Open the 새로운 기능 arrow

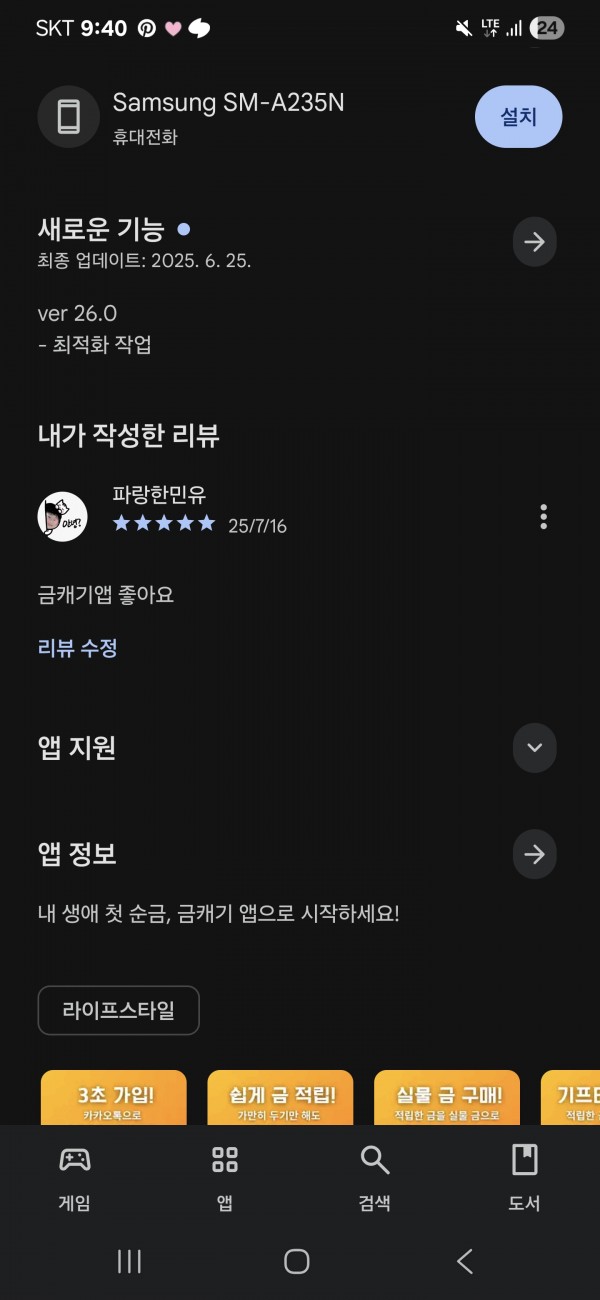click(x=535, y=242)
